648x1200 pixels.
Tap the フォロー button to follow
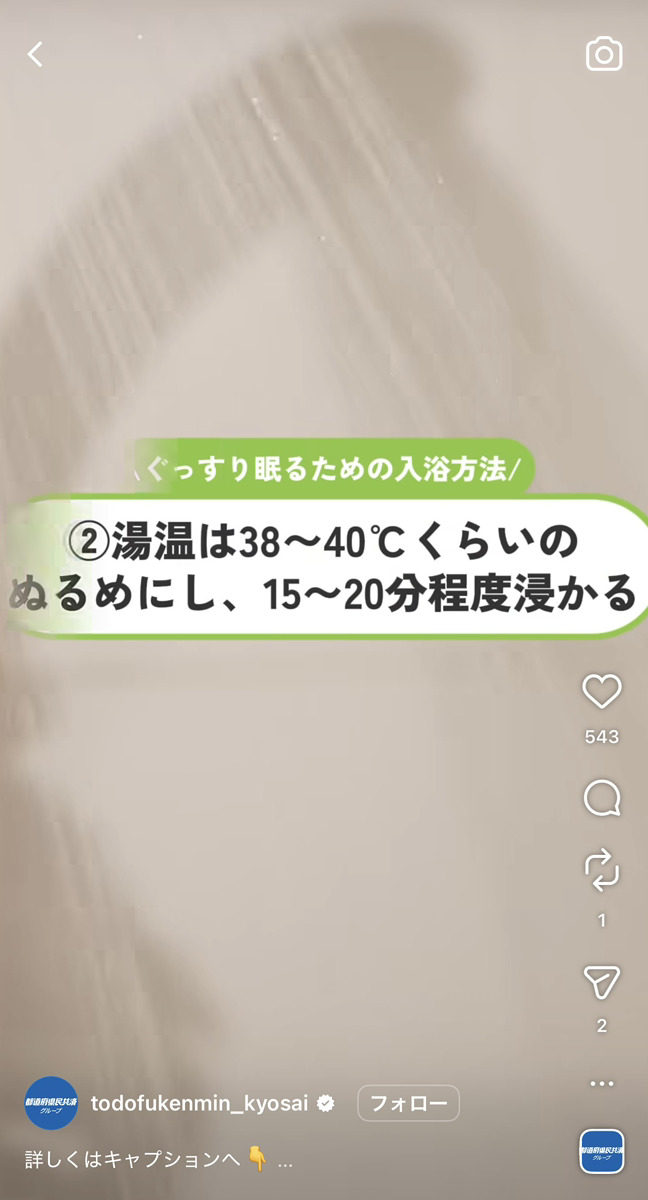[x=408, y=1103]
